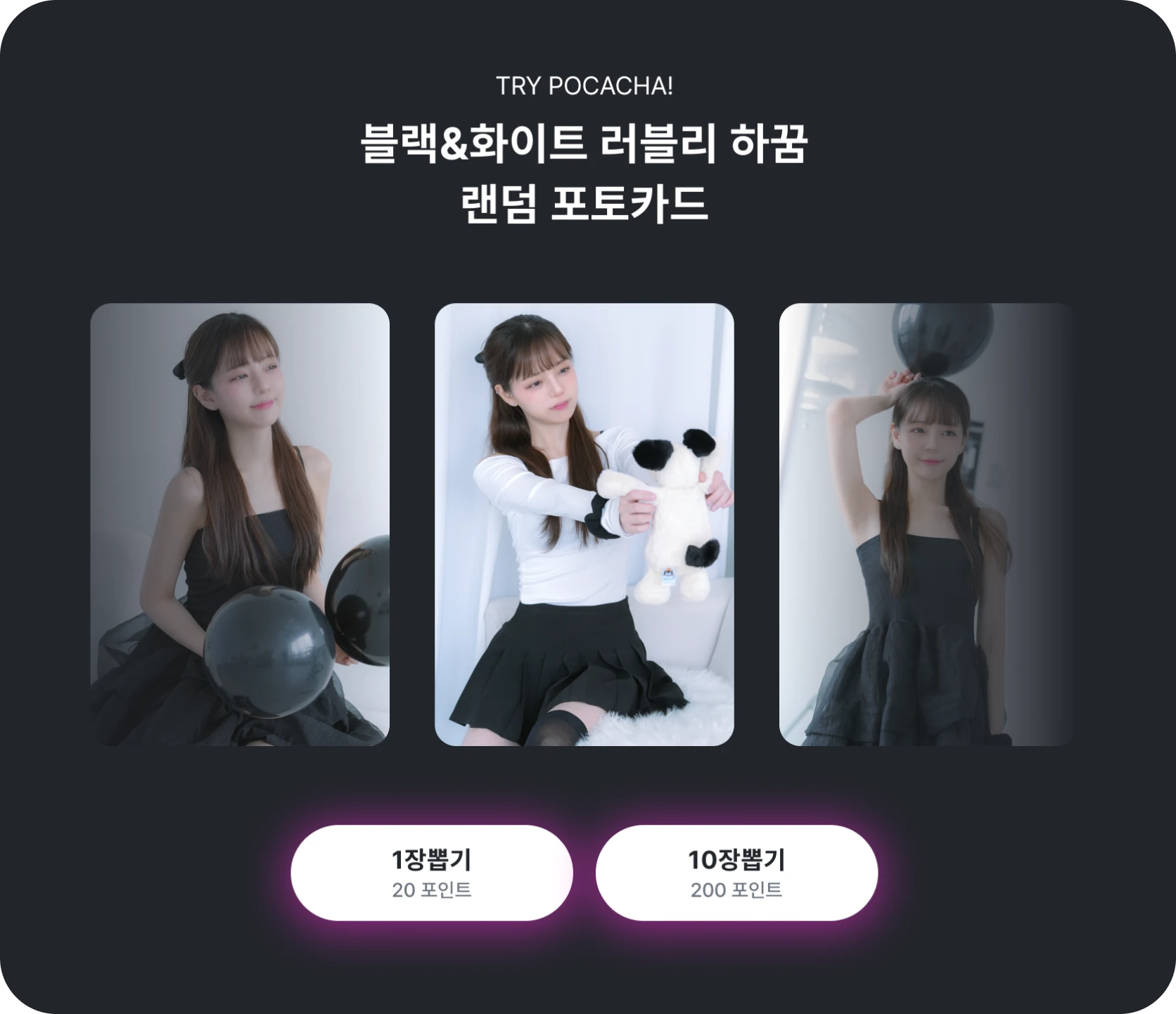Select the photocard with balloon held overhead
The height and width of the screenshot is (1014, 1176).
(x=925, y=524)
